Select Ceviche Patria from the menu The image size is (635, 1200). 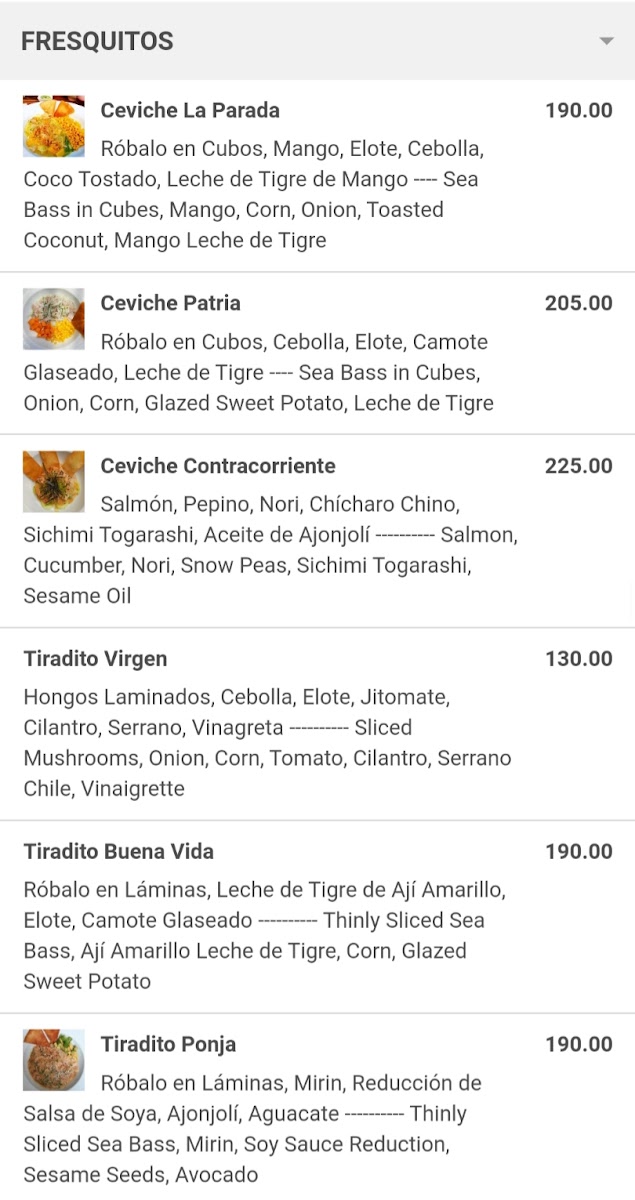tap(170, 303)
